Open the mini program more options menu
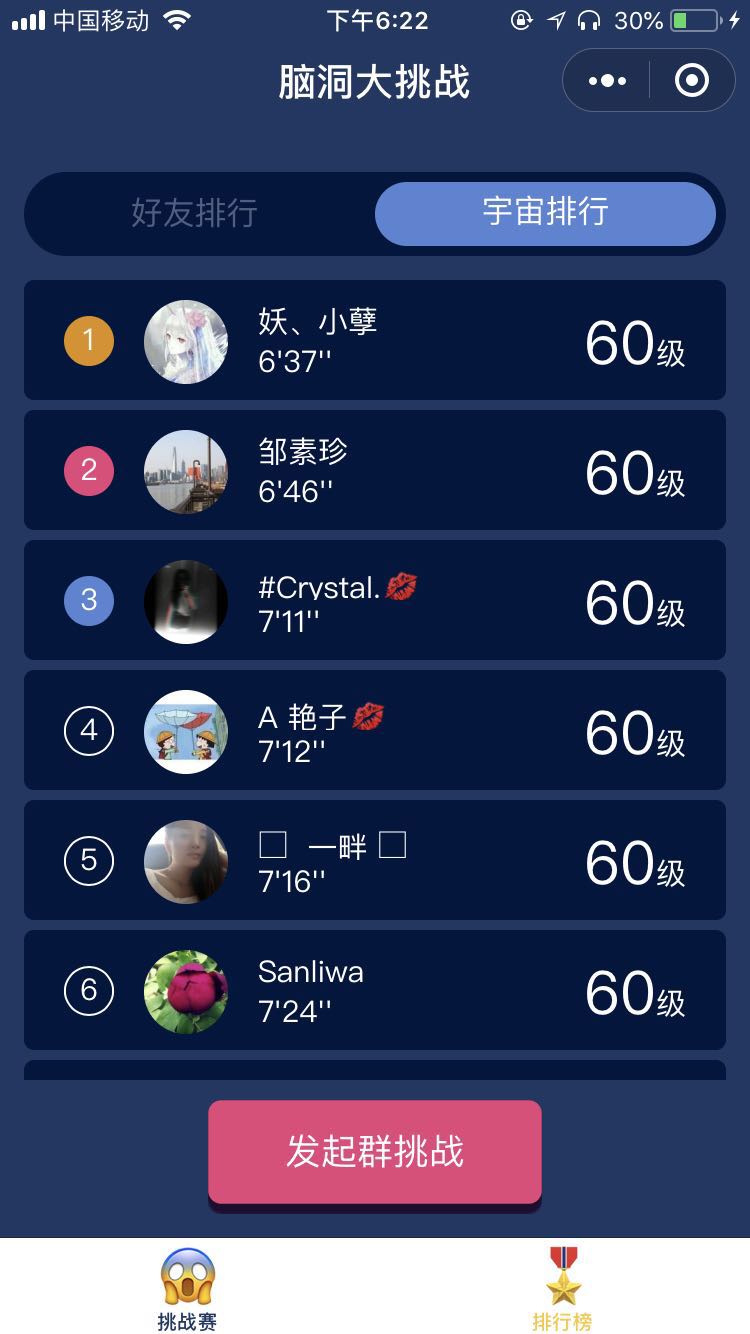Viewport: 750px width, 1334px height. click(607, 81)
